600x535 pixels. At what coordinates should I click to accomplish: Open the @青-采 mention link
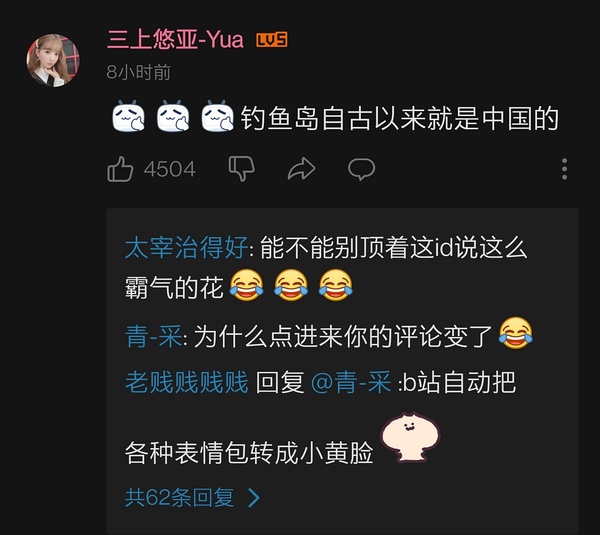[x=351, y=382]
